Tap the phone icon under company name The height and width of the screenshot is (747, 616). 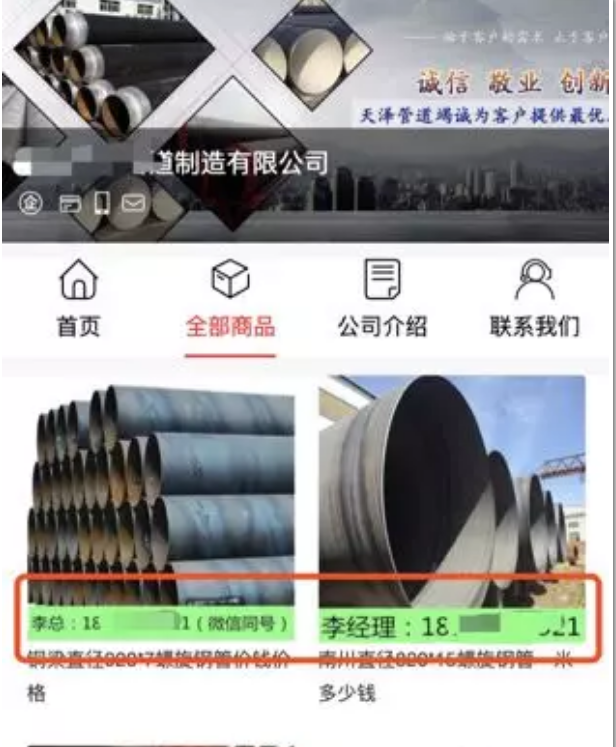(102, 204)
